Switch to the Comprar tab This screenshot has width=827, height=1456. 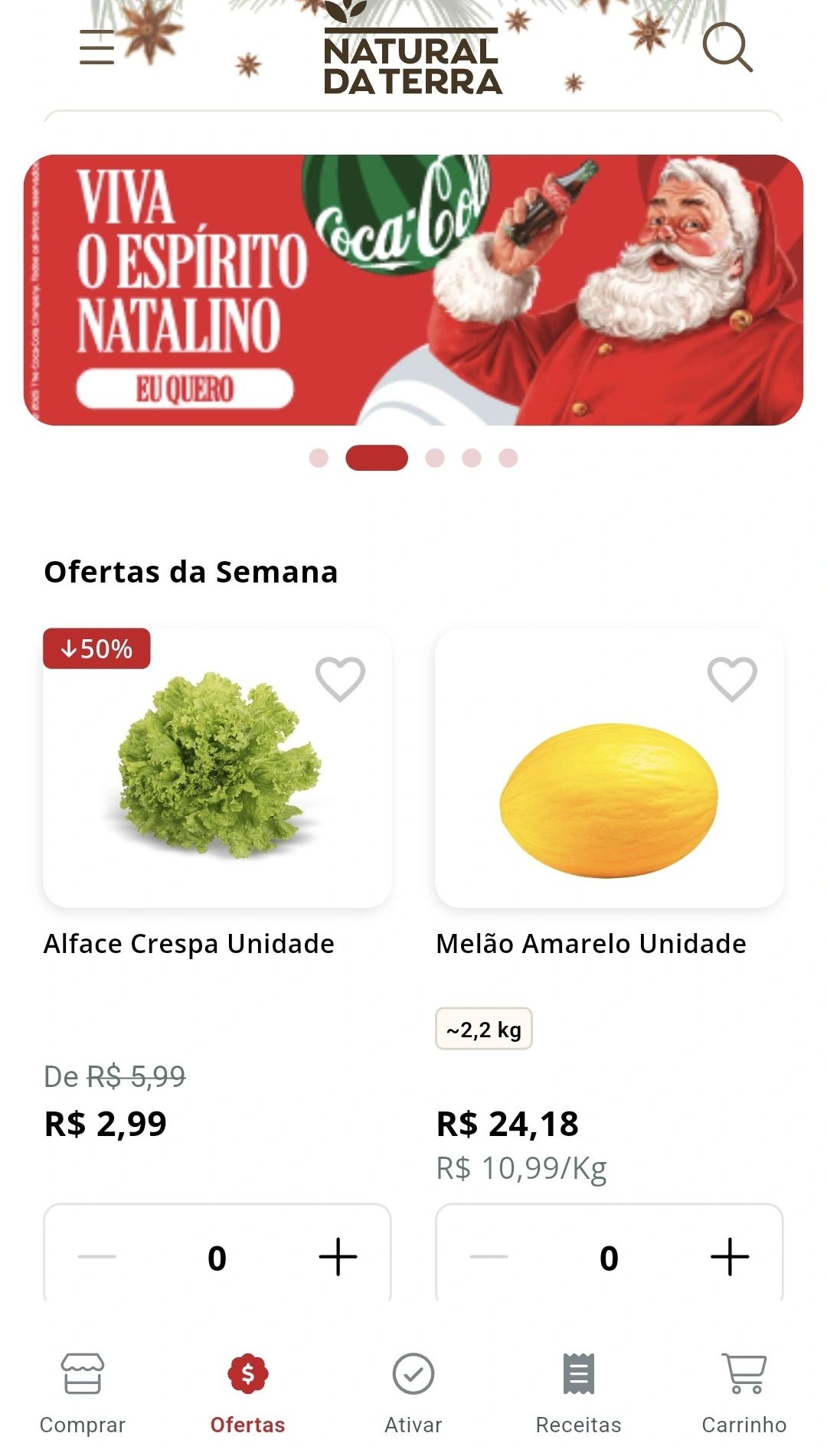(x=83, y=1392)
